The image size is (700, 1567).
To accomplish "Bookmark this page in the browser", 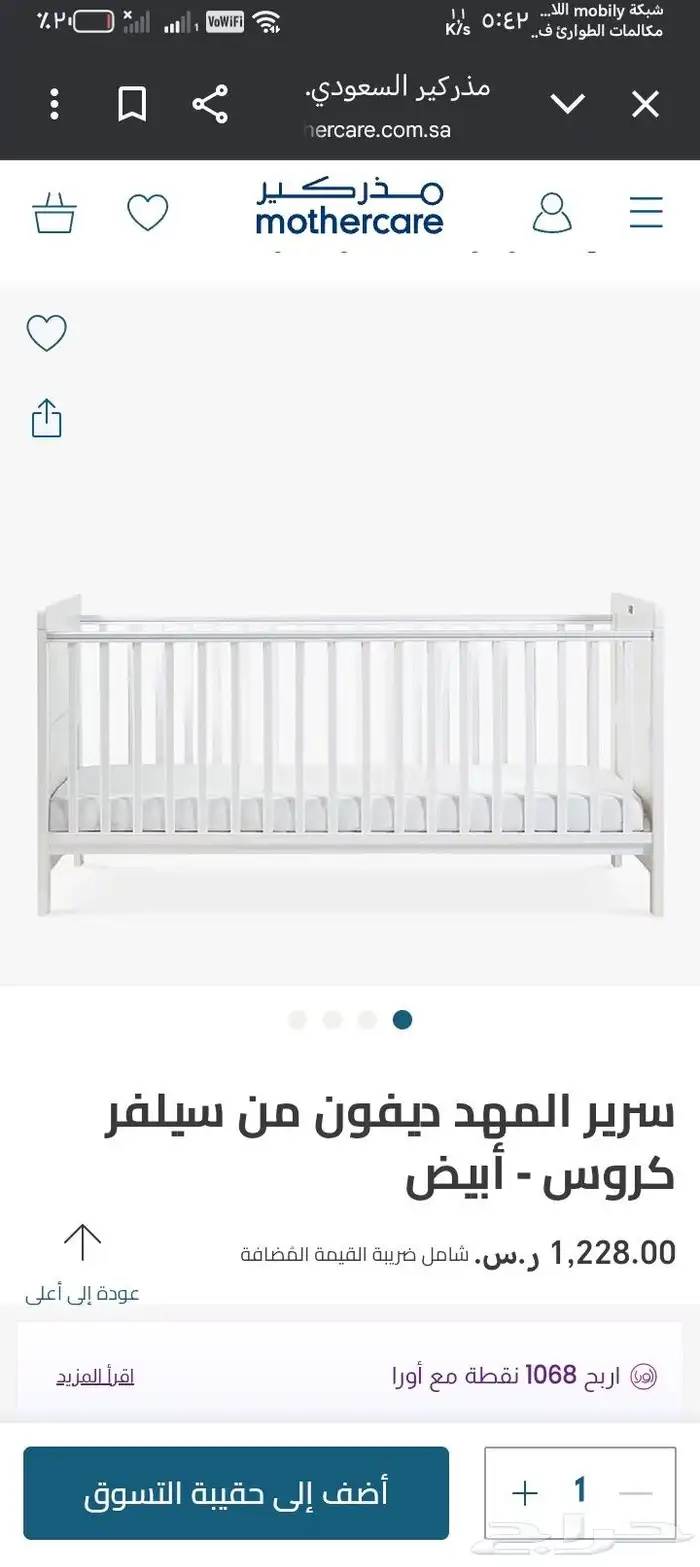I will coord(132,104).
